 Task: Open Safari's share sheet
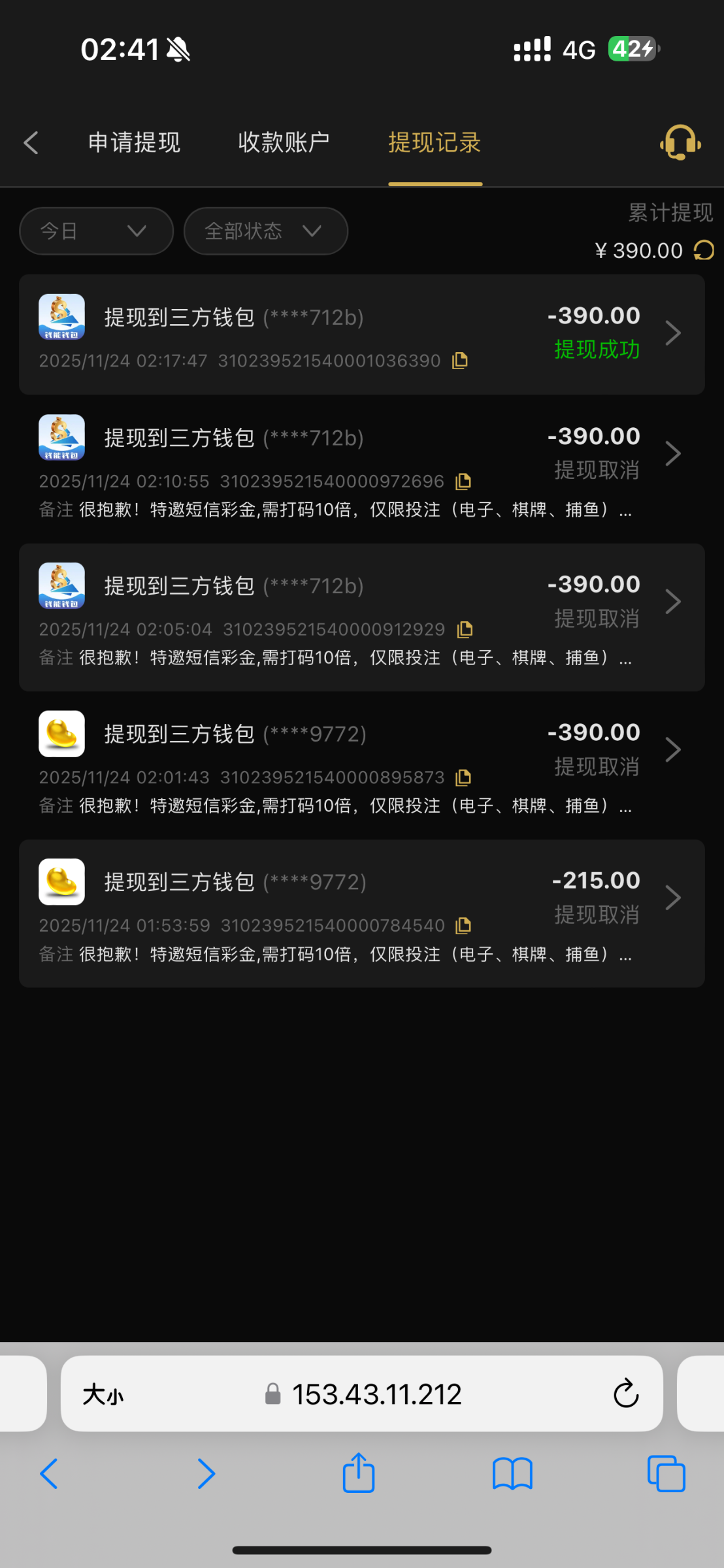(359, 1473)
